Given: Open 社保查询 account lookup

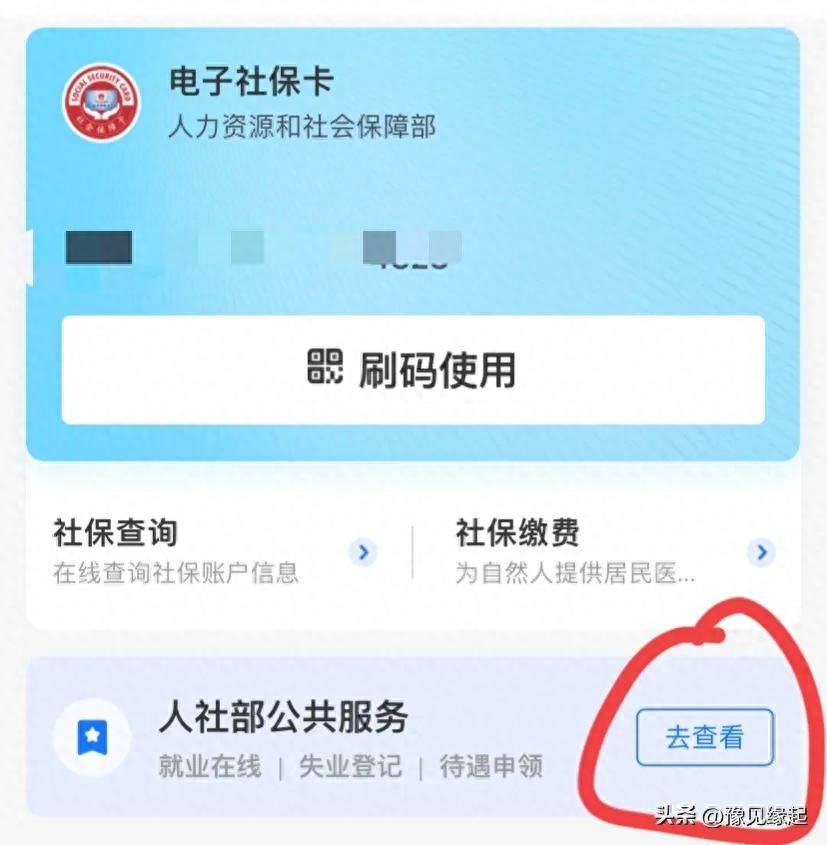Looking at the screenshot, I should coord(212,551).
